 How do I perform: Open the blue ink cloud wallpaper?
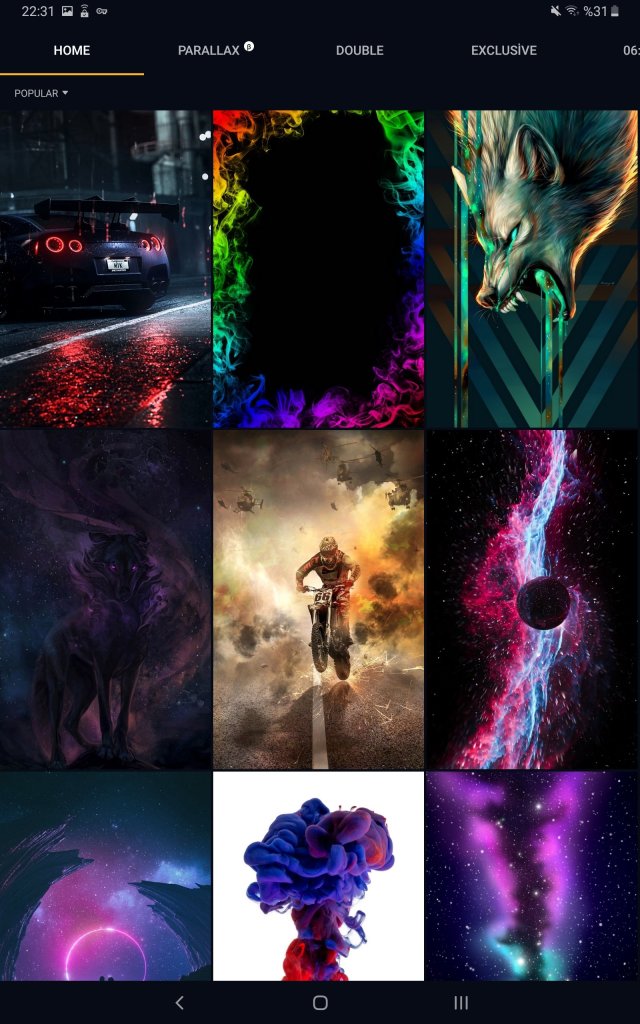point(318,876)
